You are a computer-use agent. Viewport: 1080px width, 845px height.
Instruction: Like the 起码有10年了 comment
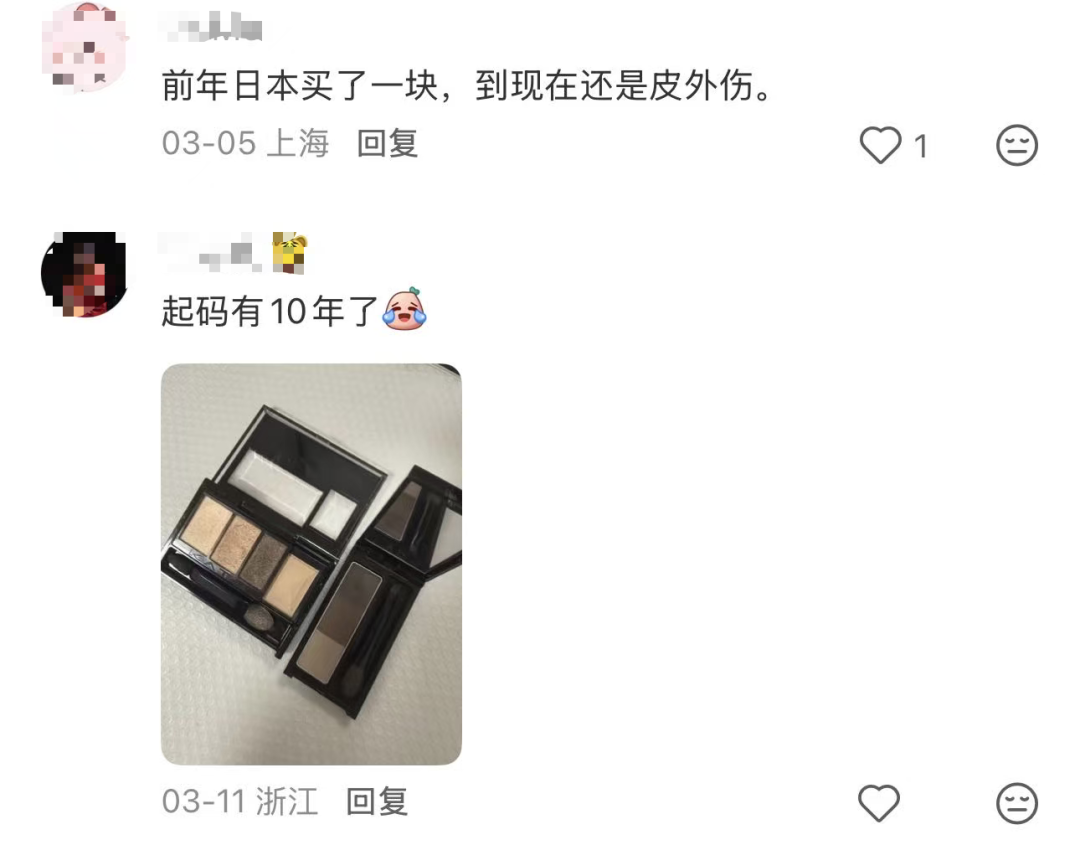(879, 803)
